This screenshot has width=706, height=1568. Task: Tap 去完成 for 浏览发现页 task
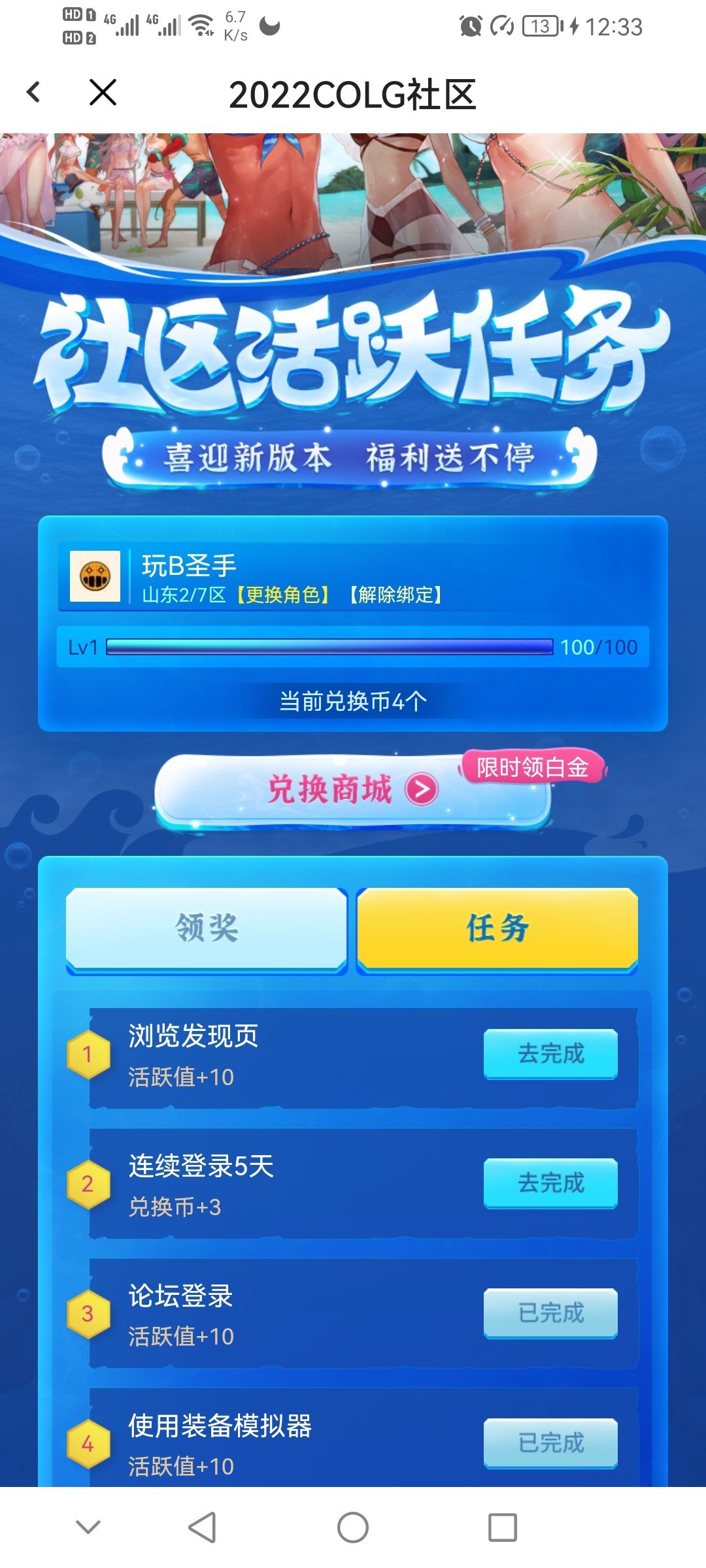click(551, 1056)
